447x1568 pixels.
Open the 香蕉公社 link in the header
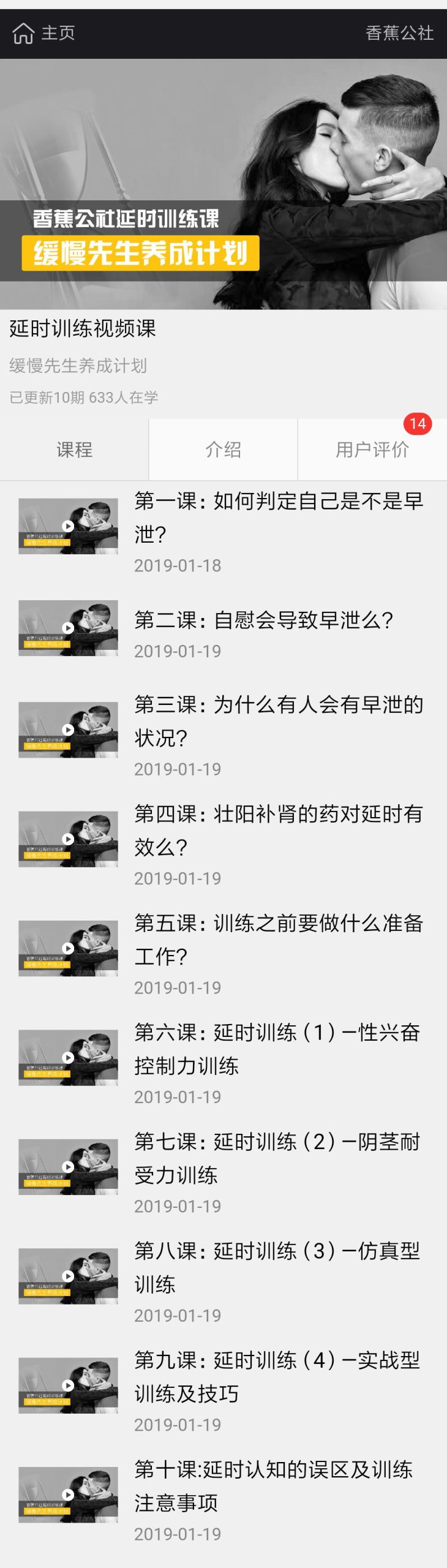click(399, 33)
